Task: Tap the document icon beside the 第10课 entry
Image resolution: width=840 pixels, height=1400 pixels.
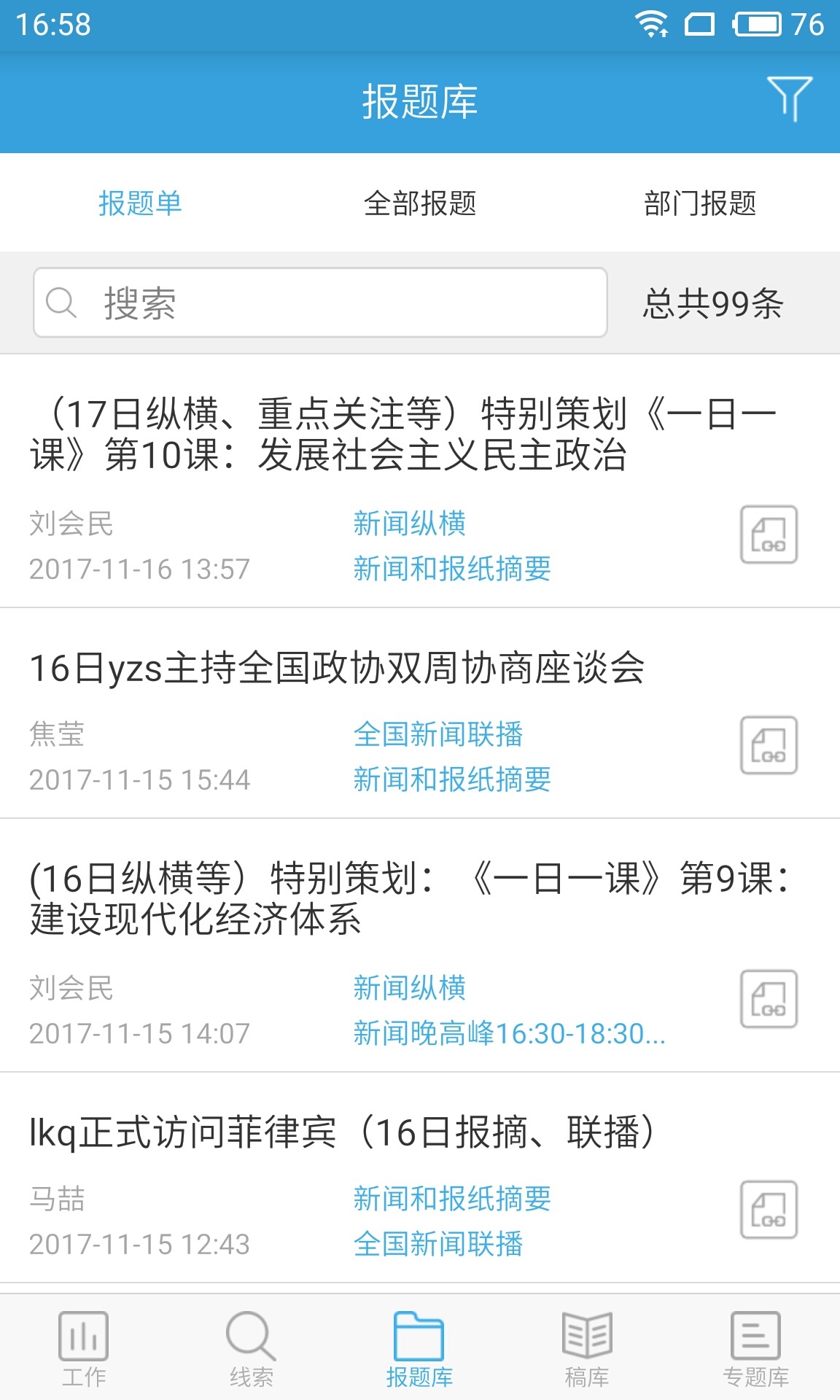Action: [x=769, y=534]
